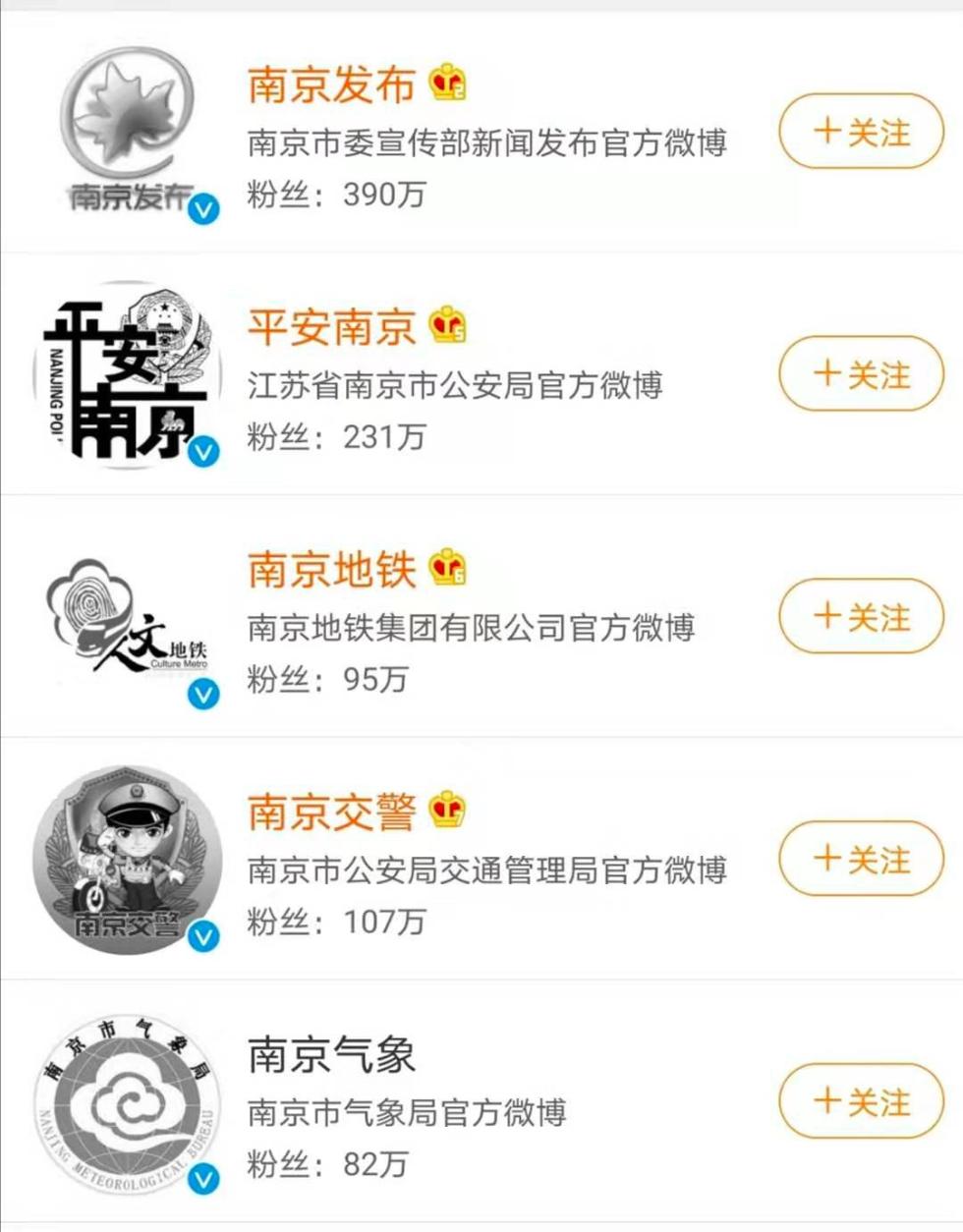Hit the 关注 button for 南京交警

(861, 859)
